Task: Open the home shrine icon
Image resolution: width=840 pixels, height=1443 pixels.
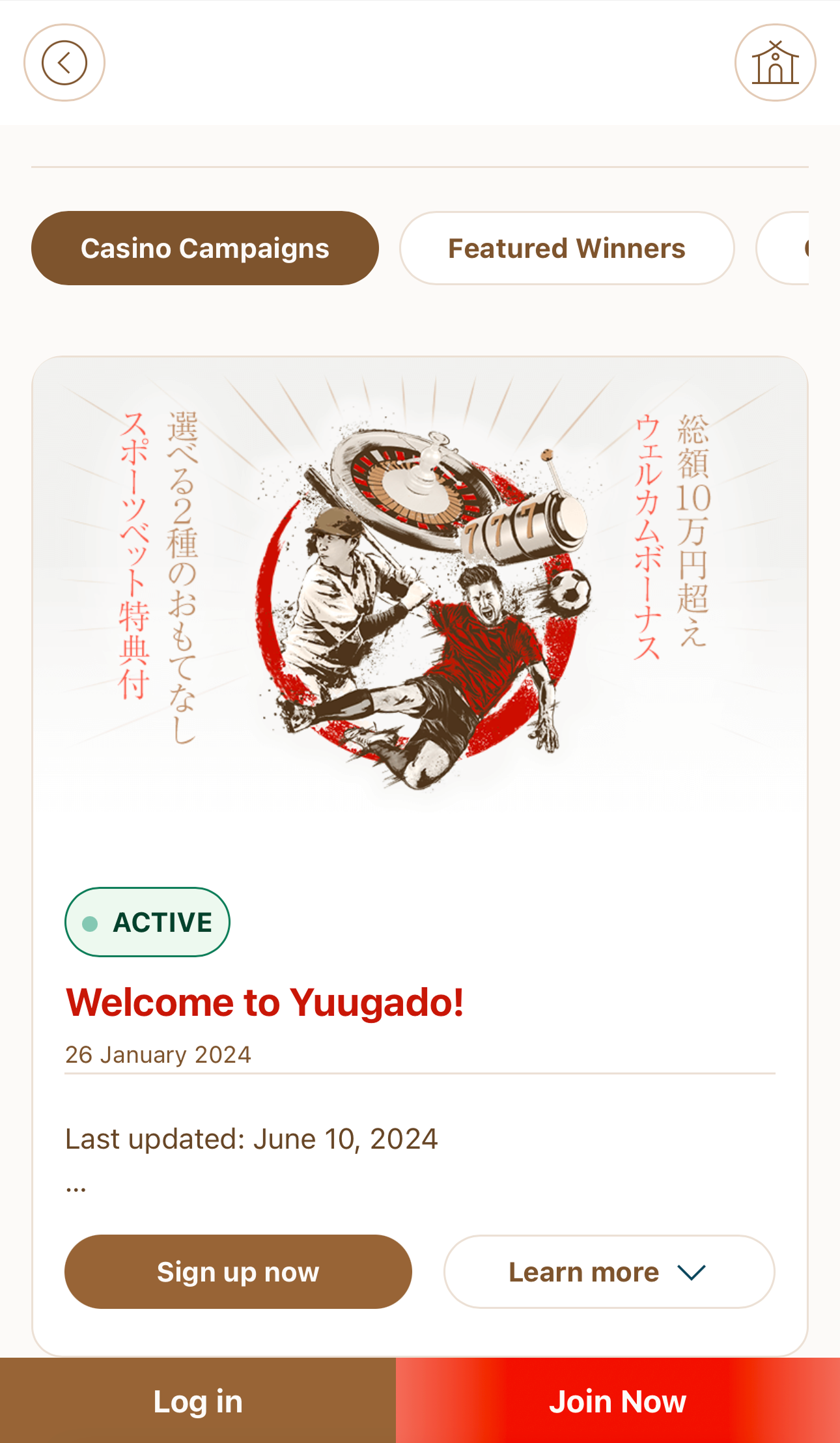Action: [775, 63]
